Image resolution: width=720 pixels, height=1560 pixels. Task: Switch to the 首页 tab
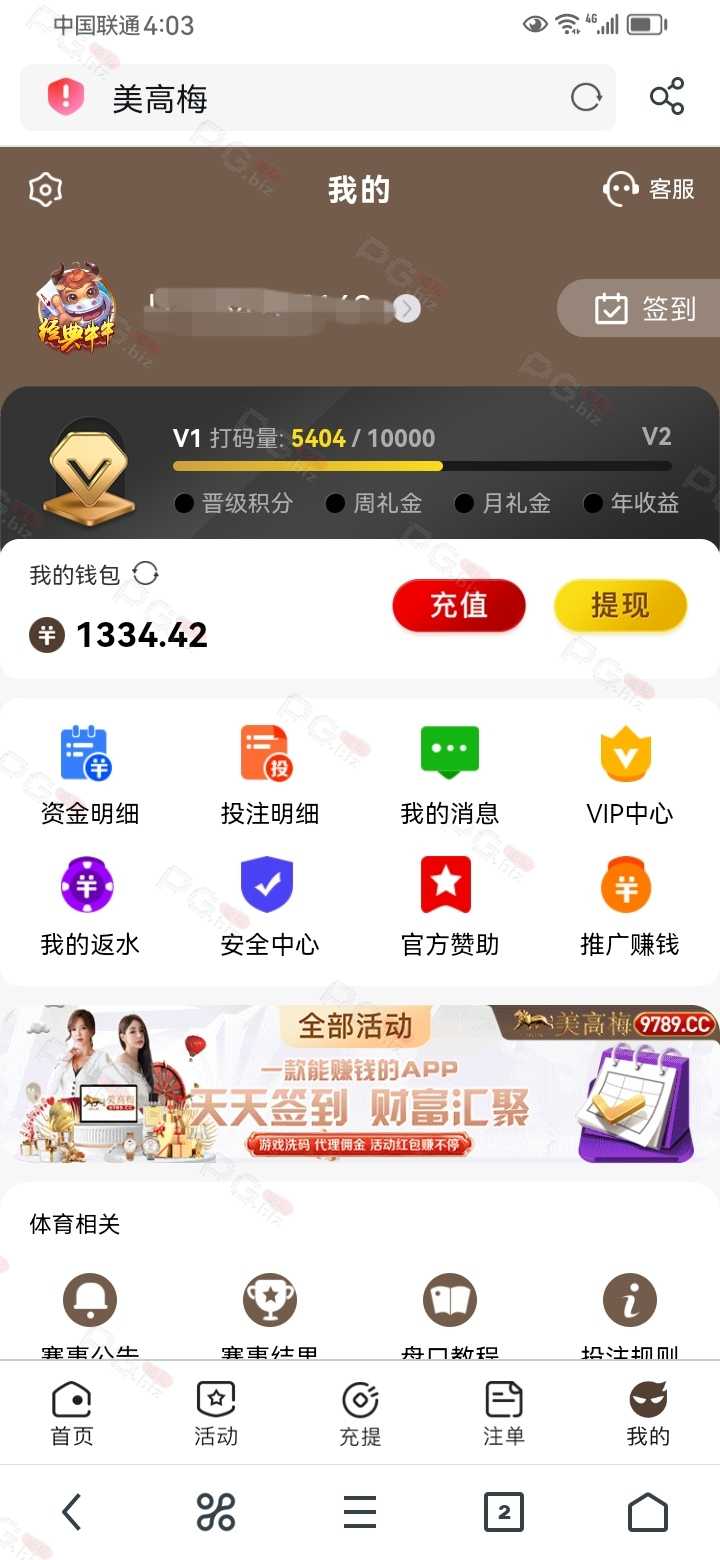click(x=72, y=1414)
